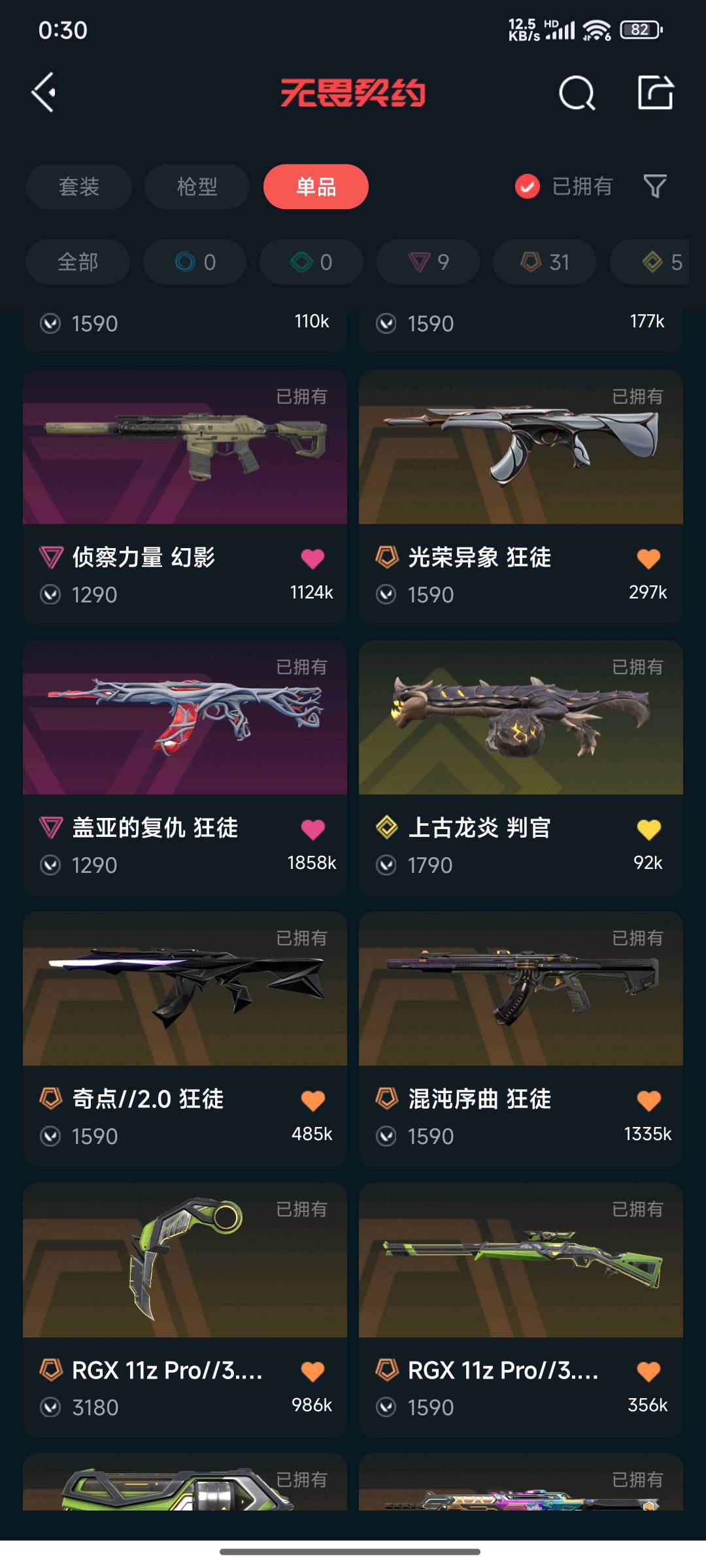Open the filter funnel icon
Screen dimensions: 706x1568
(x=654, y=187)
